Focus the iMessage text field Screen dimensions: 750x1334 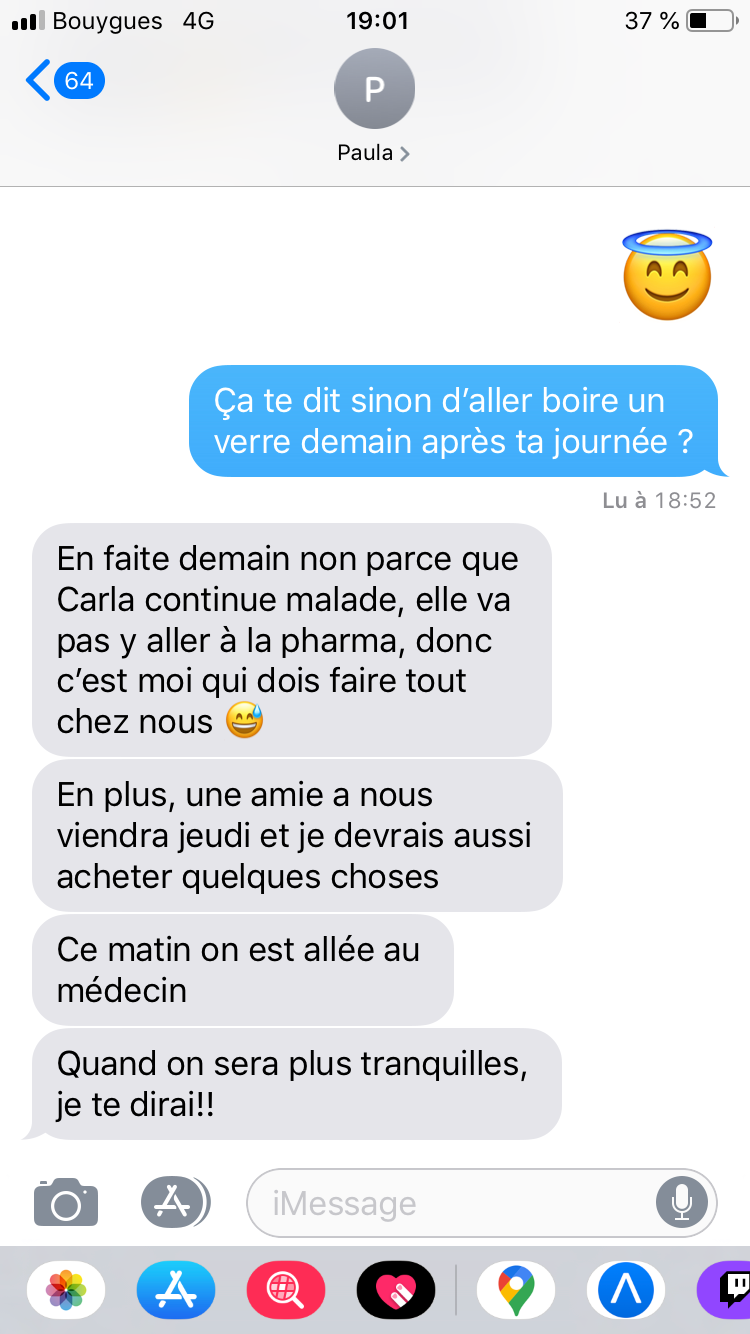450,1203
